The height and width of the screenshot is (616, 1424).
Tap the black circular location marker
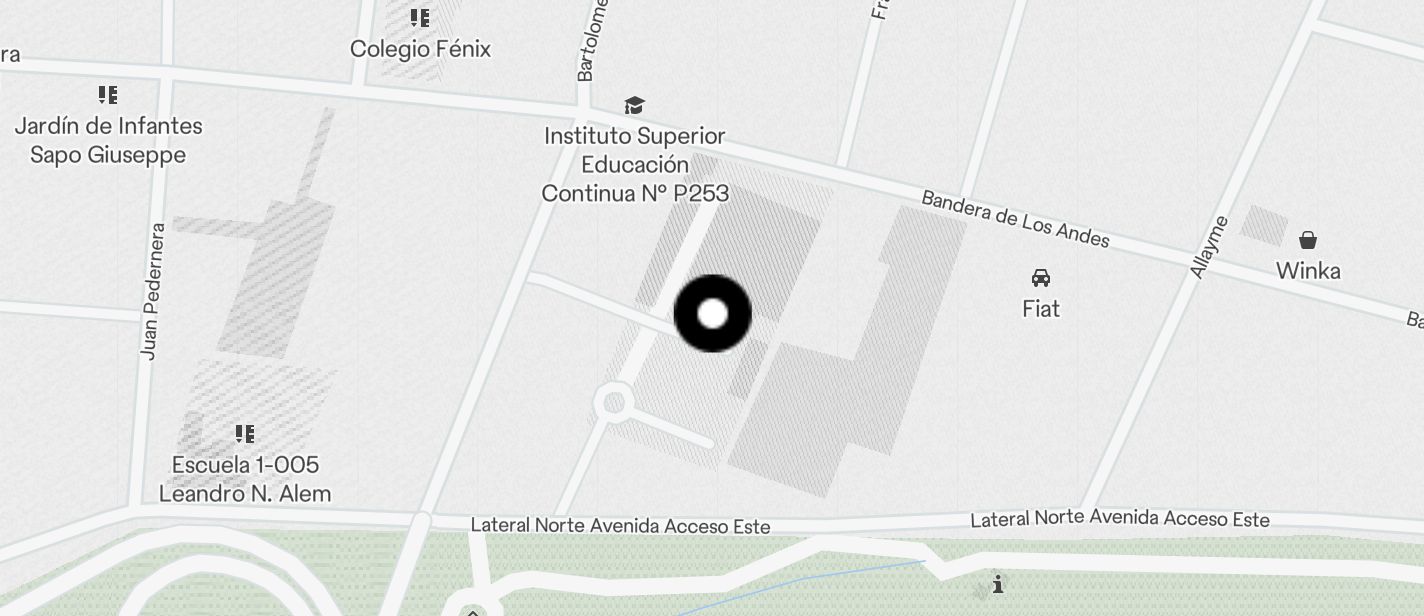pos(712,314)
